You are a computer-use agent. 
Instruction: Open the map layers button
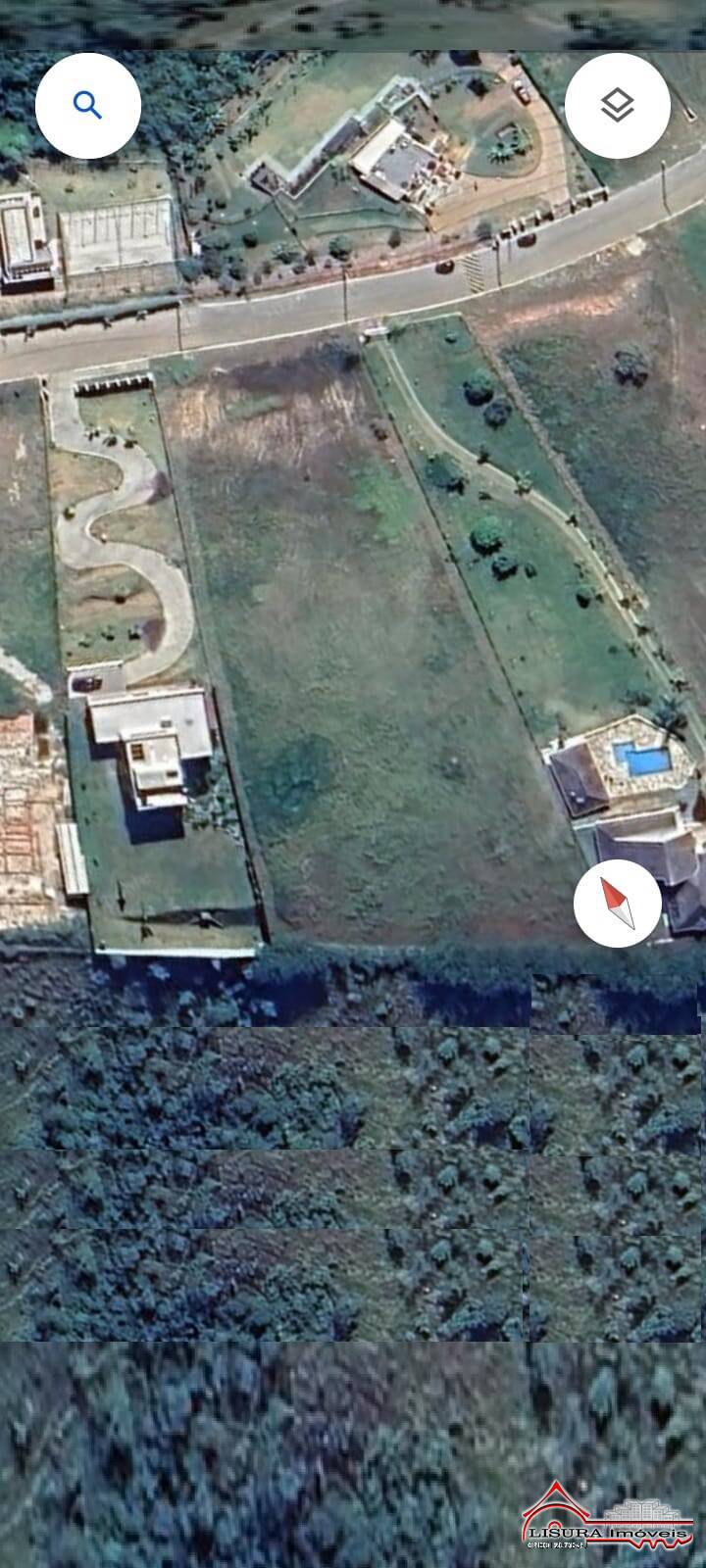pos(618,105)
